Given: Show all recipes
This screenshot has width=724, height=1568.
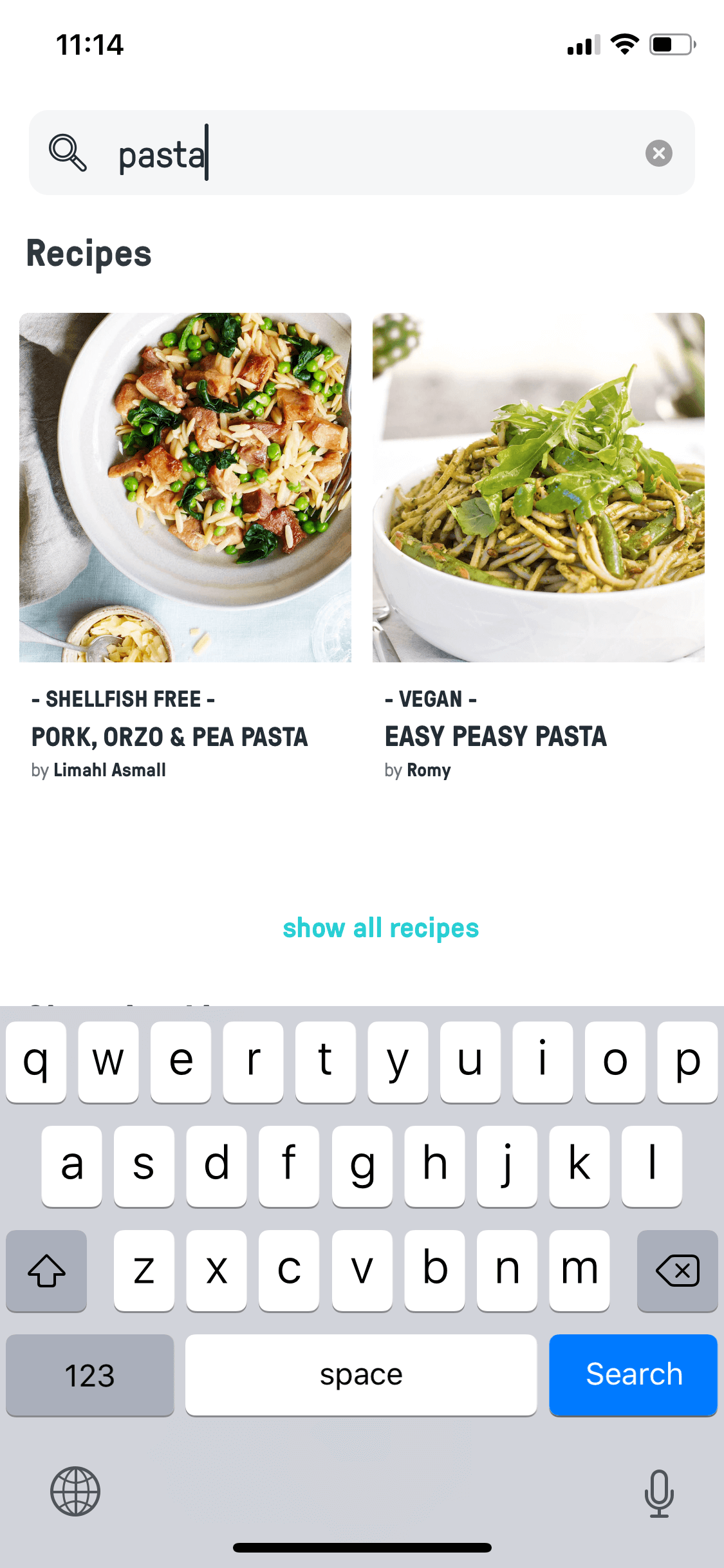Looking at the screenshot, I should click(x=381, y=928).
